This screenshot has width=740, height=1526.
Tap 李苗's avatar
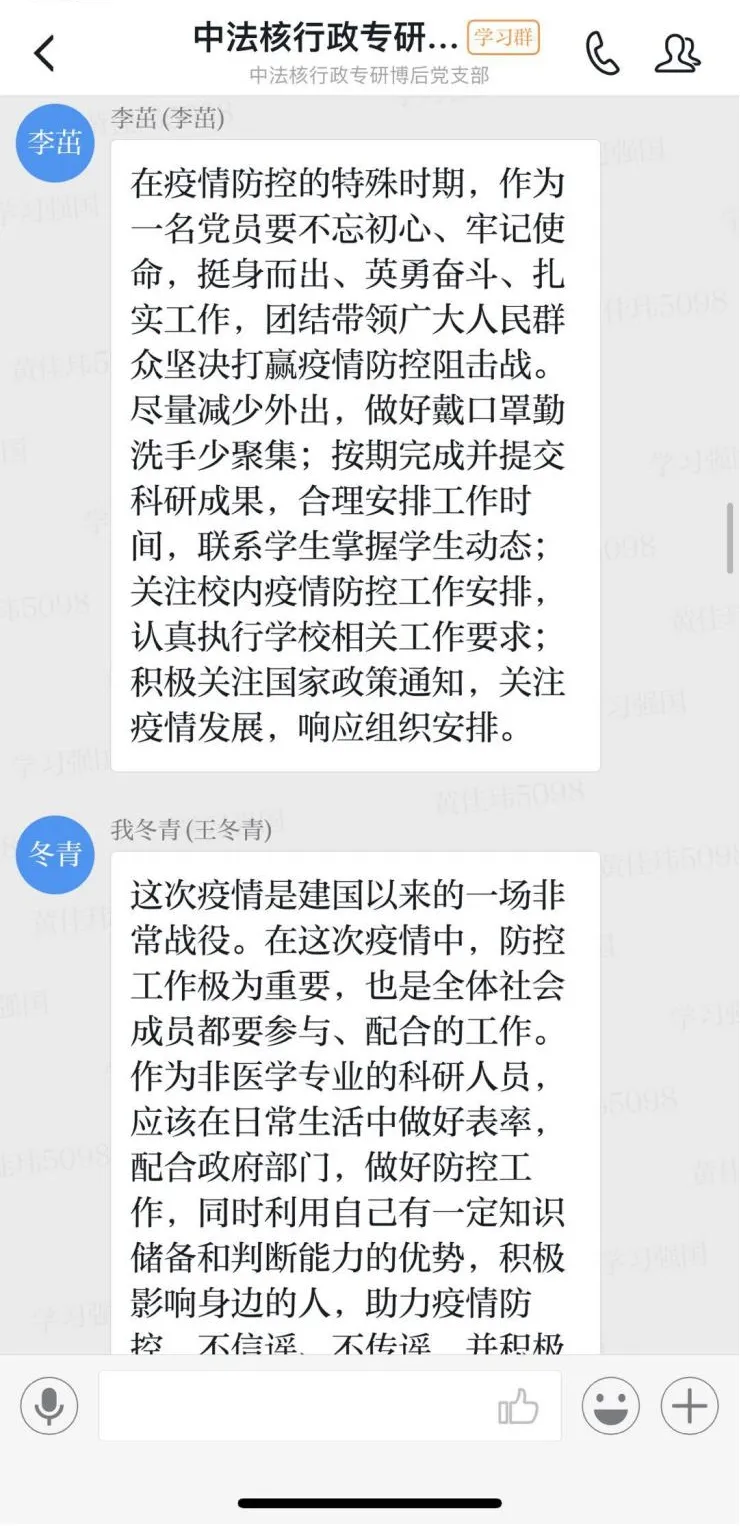click(x=55, y=143)
